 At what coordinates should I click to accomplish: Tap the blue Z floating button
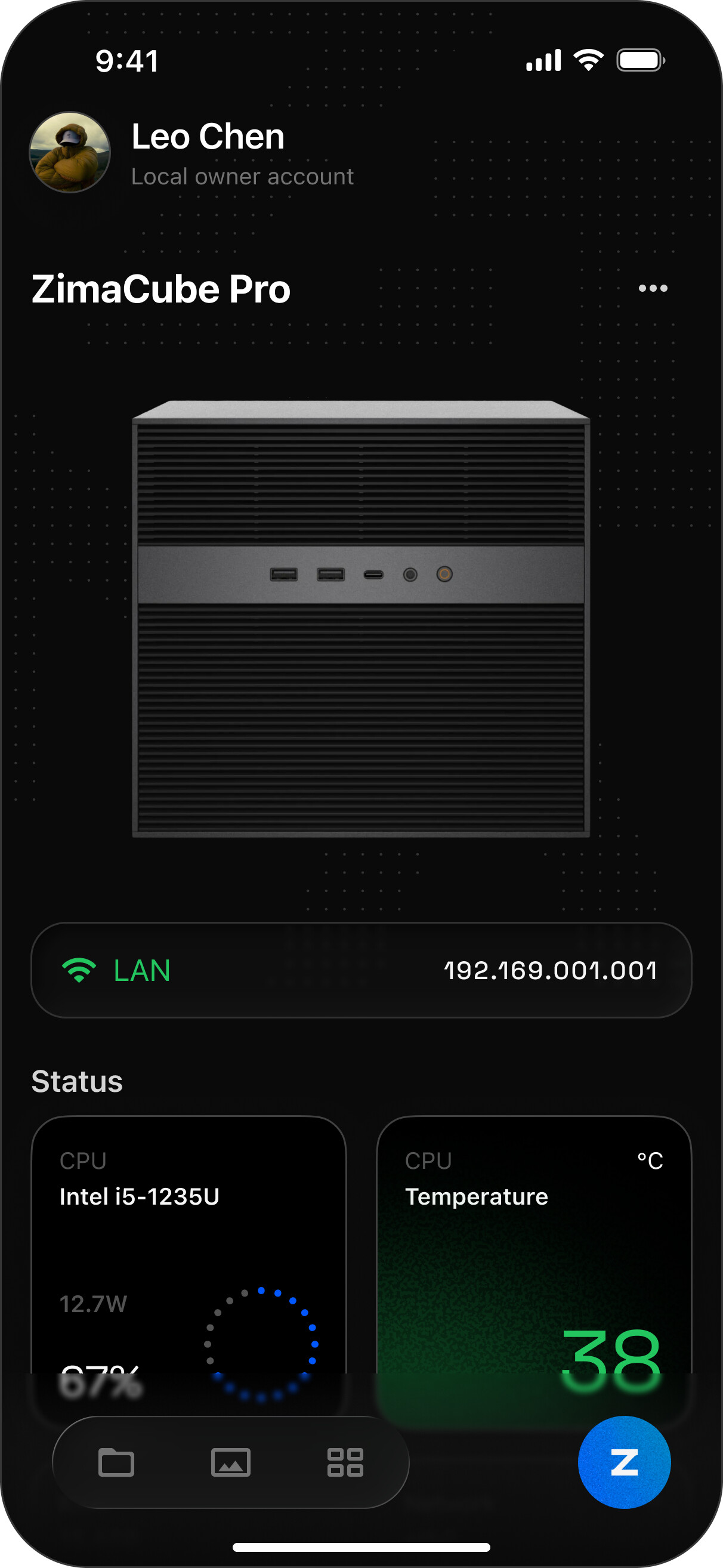[x=624, y=1462]
